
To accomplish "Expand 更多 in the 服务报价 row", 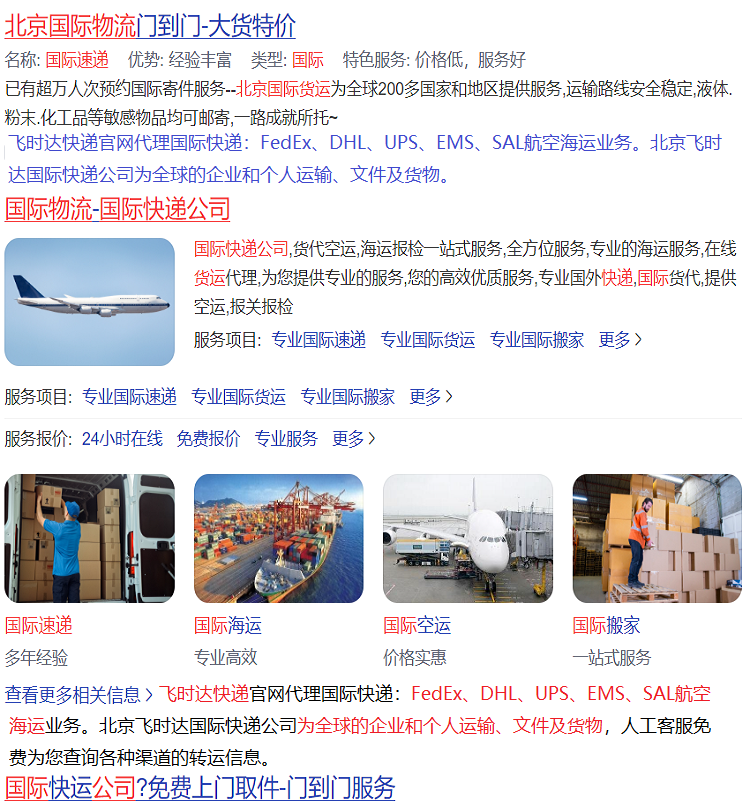I will (x=354, y=438).
